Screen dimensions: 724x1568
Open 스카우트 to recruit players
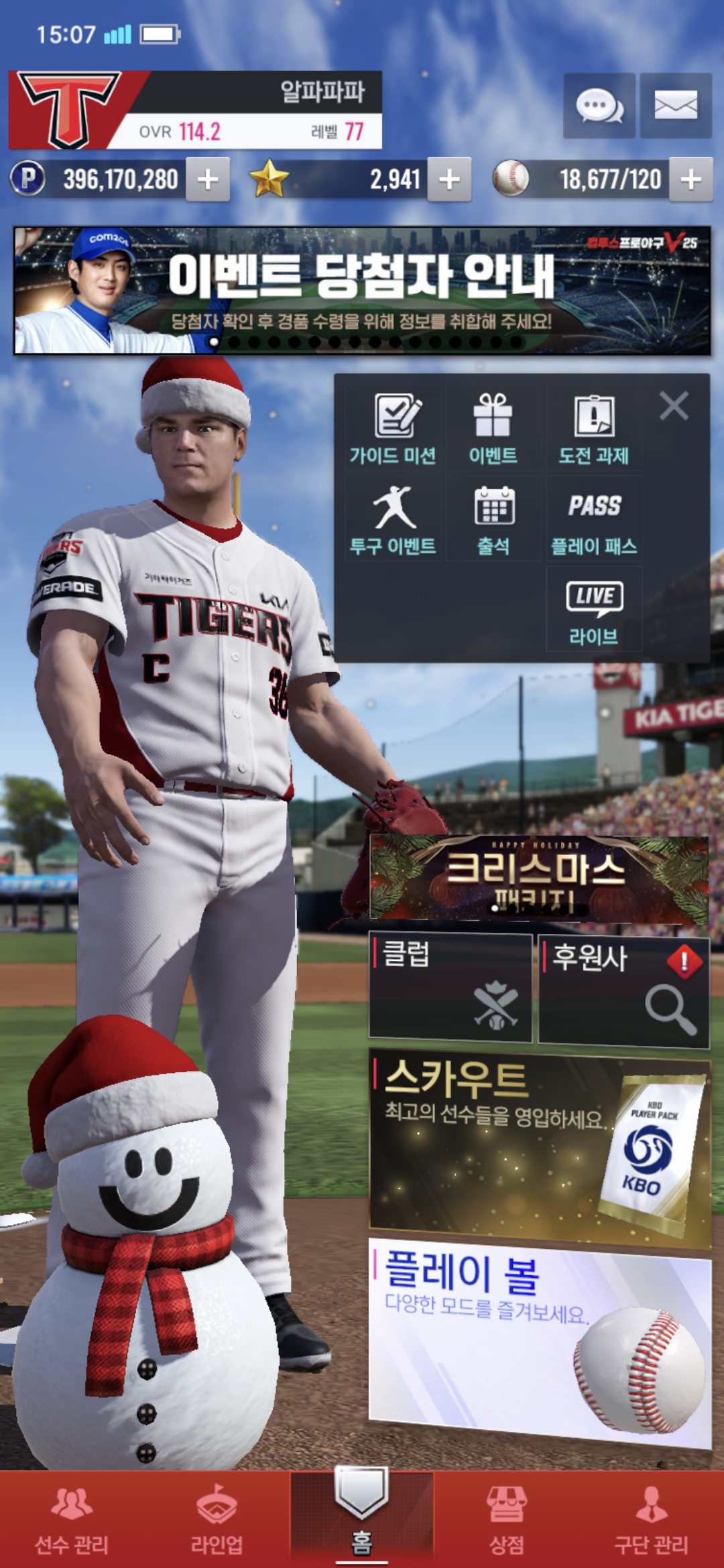(538, 1146)
